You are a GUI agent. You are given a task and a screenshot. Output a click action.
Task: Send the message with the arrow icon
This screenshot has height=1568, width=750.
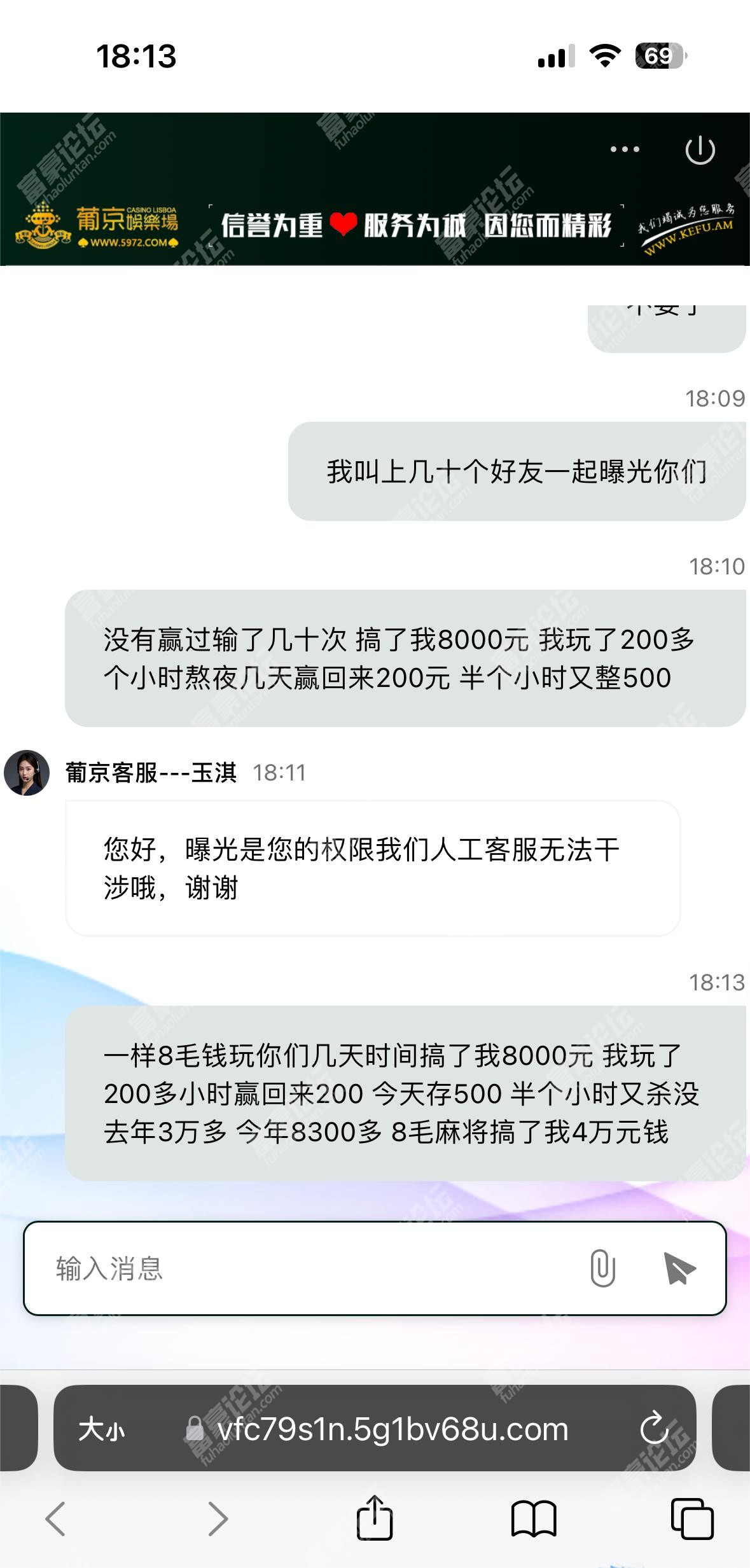pos(679,1268)
